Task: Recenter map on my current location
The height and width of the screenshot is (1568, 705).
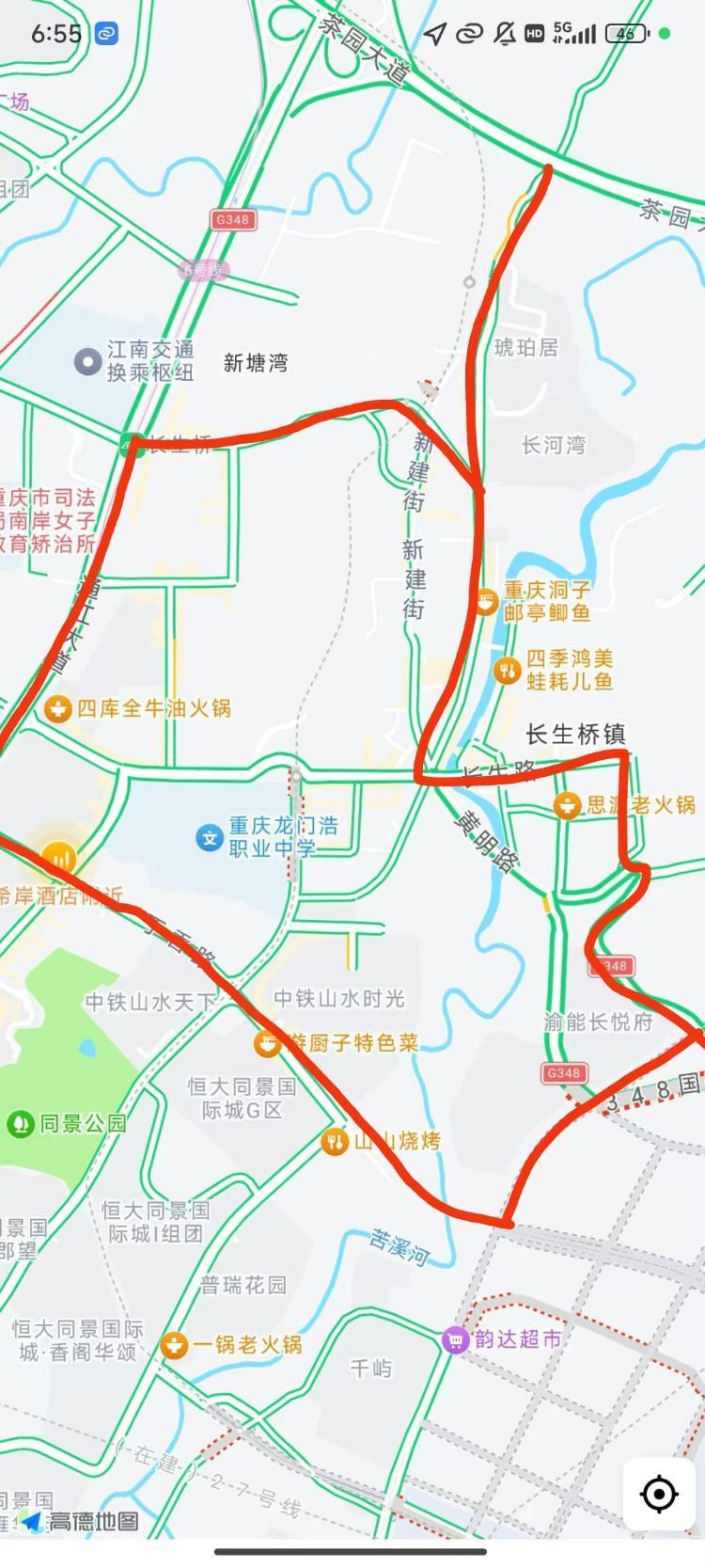Action: tap(658, 1493)
